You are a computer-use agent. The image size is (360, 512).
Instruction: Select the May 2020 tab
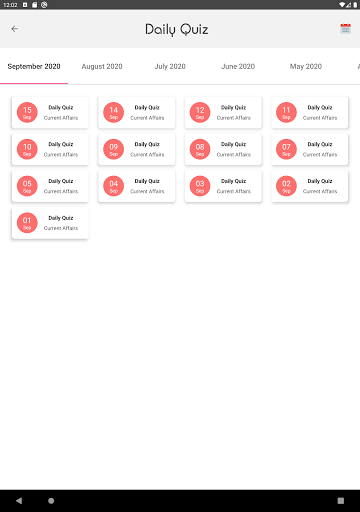coord(306,66)
